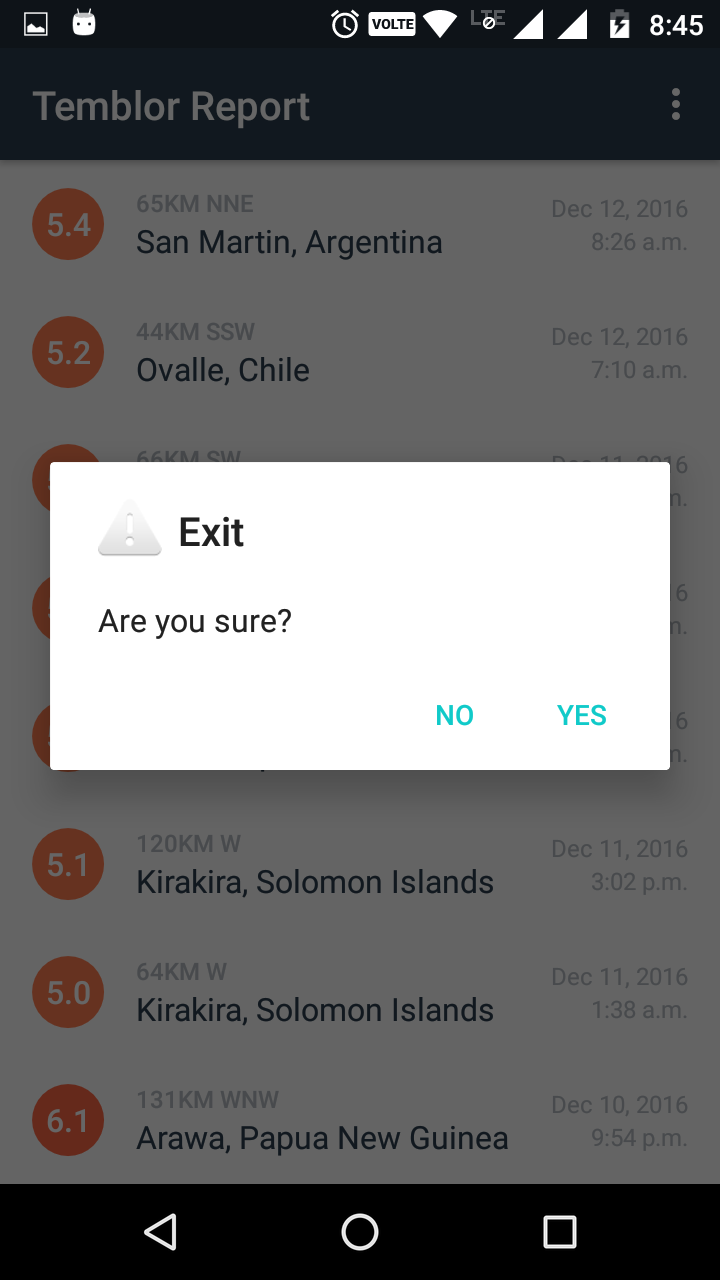Confirm exit by tapping YES
This screenshot has height=1280, width=720.
pyautogui.click(x=581, y=715)
